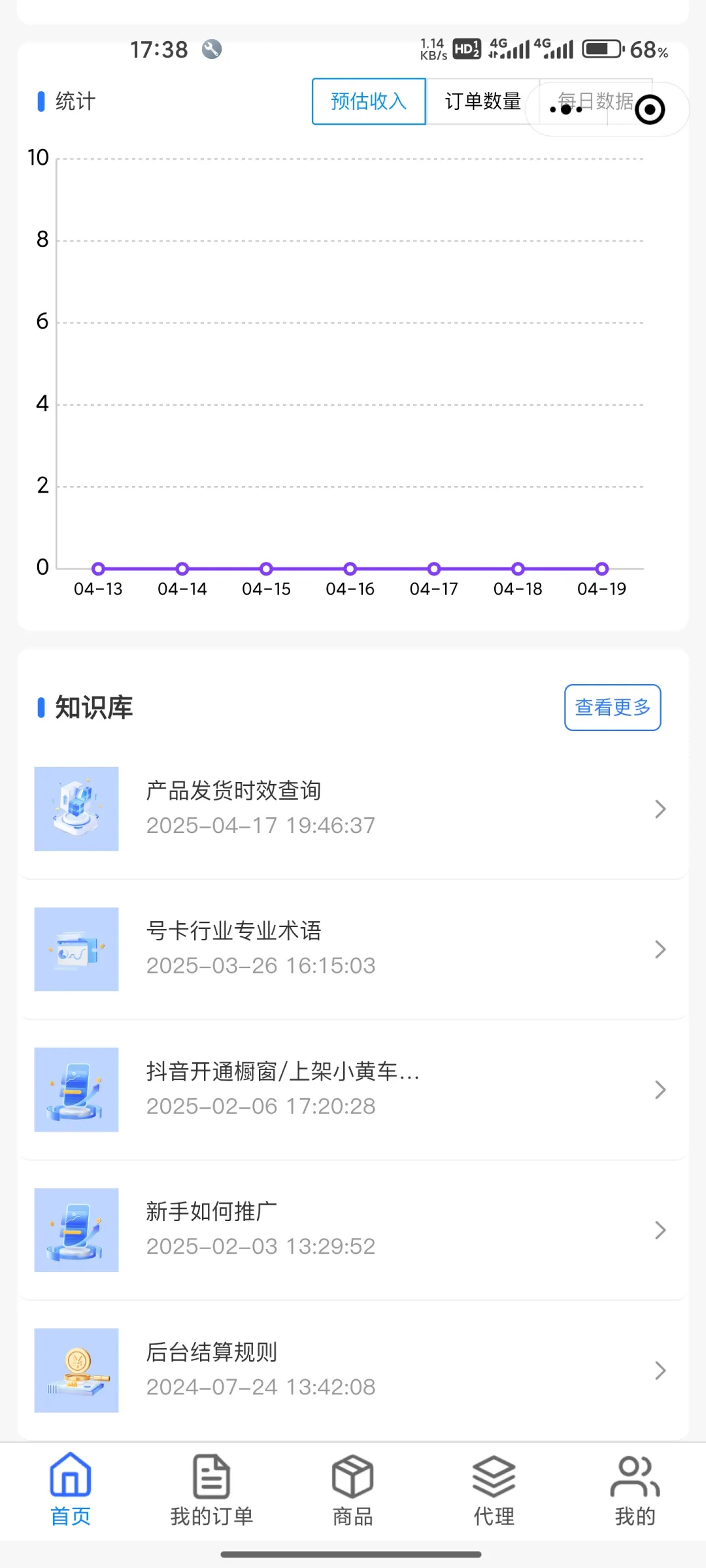Close the mini program via circle icon
This screenshot has height=1568, width=706.
(x=650, y=110)
